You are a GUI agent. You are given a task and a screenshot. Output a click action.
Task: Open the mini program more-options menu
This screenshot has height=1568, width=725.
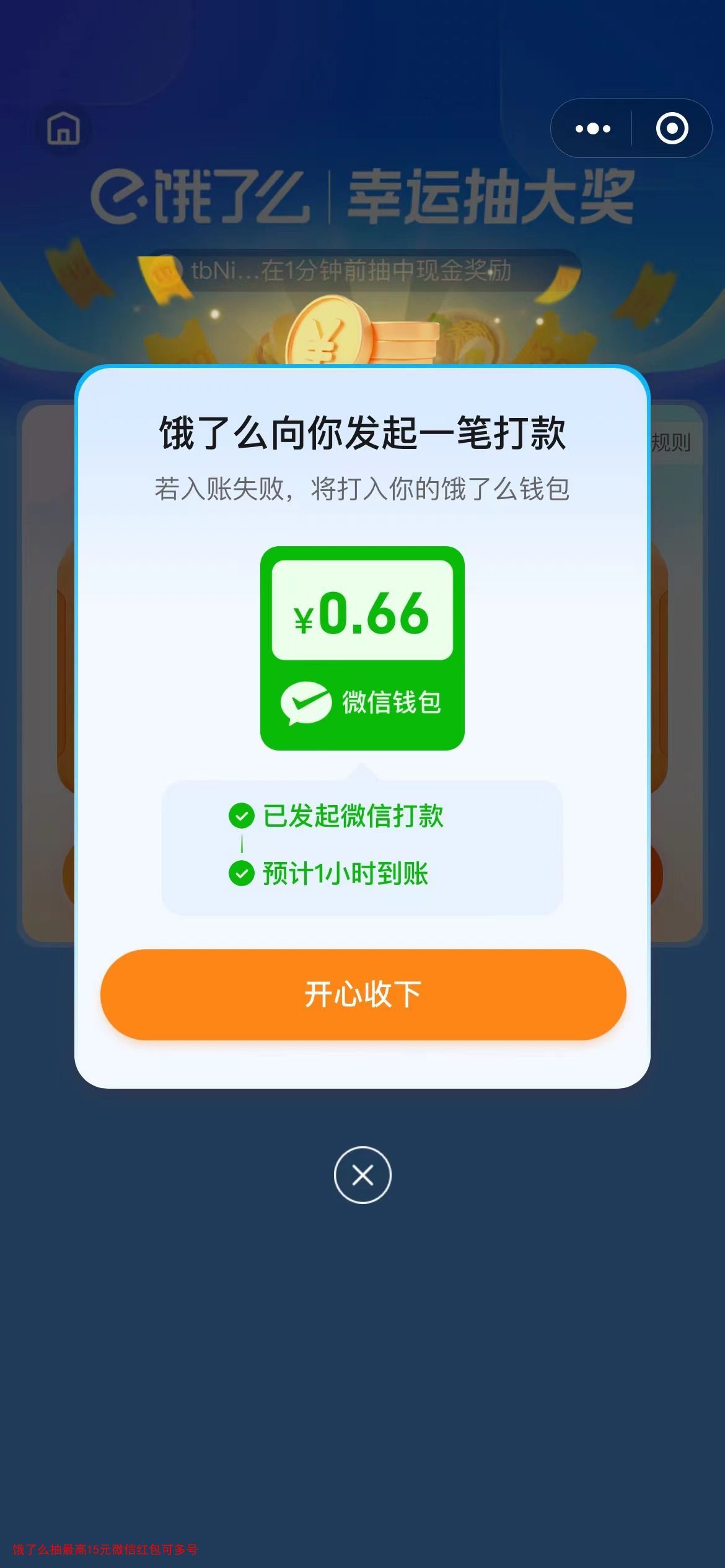point(592,129)
